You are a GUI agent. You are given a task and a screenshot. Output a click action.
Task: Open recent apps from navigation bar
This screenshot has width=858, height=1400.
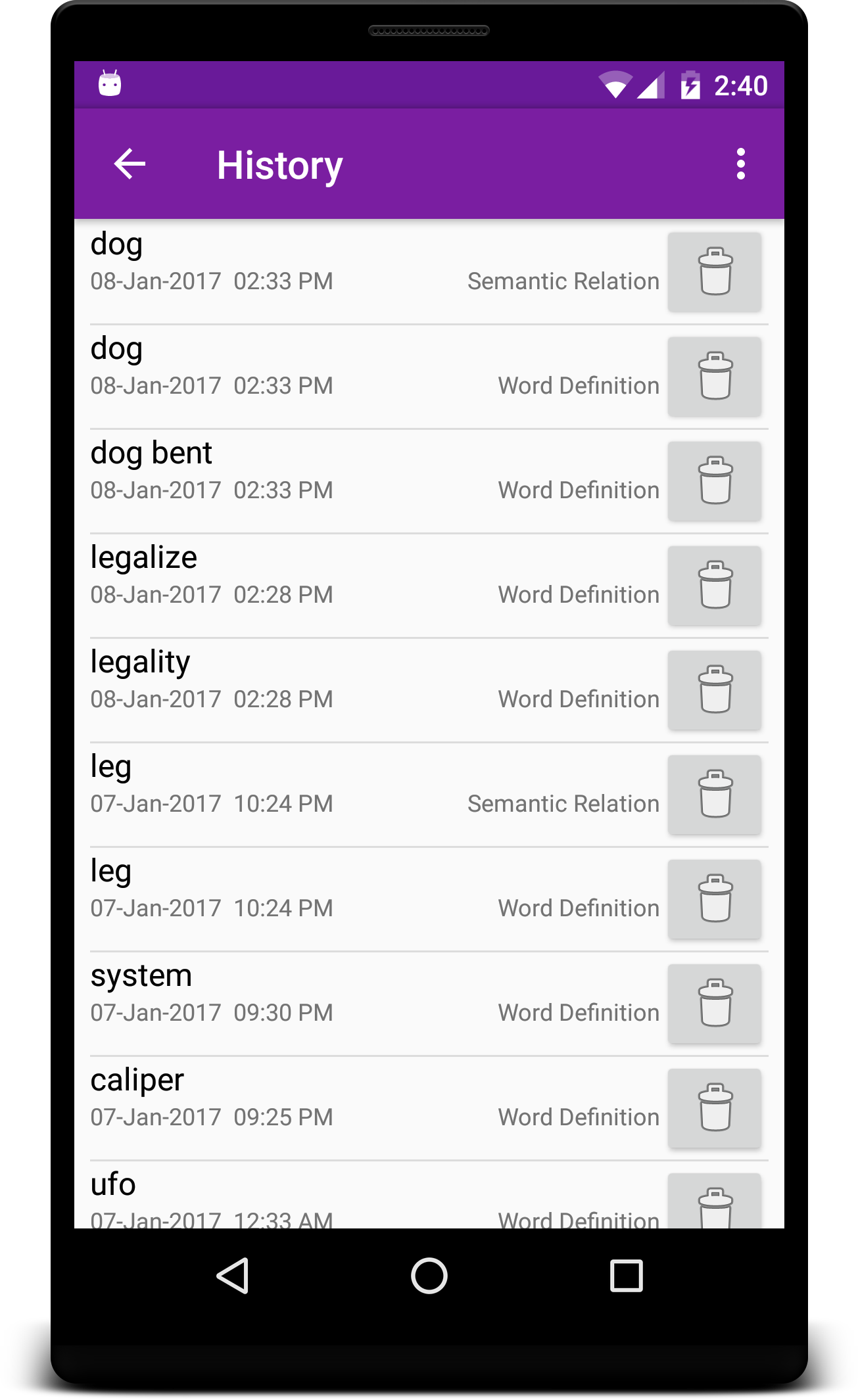tap(626, 1276)
